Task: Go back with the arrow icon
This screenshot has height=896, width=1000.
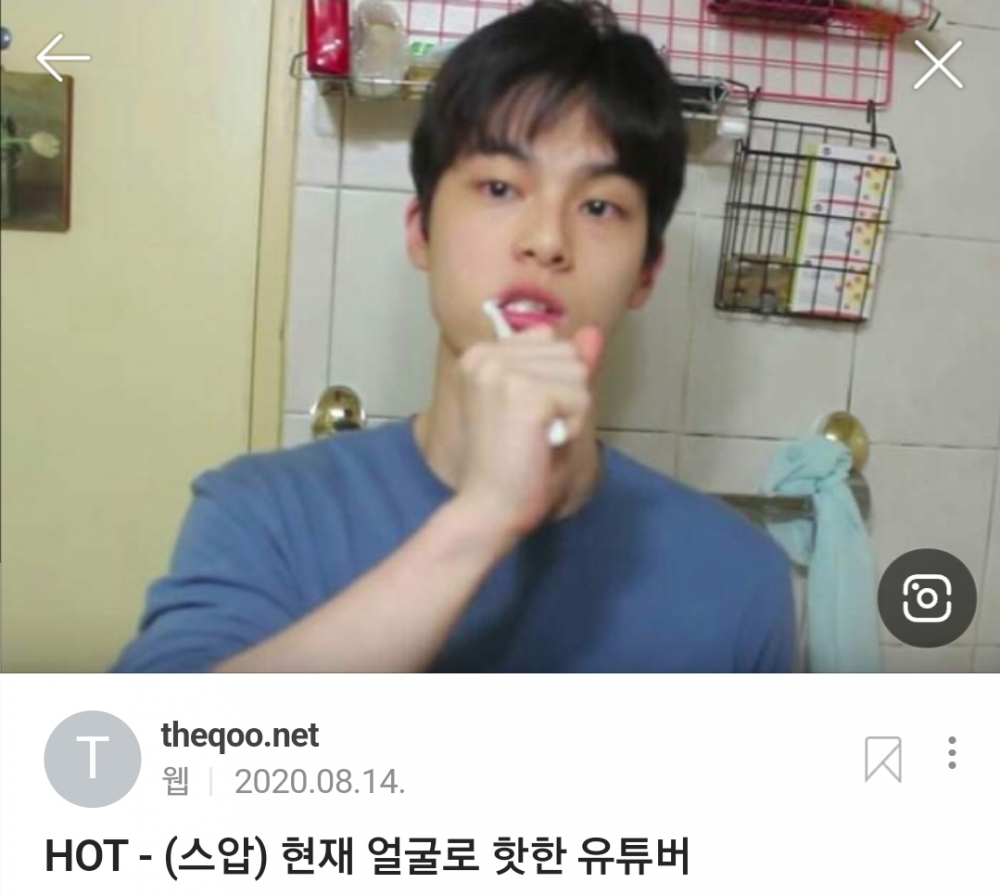Action: [x=63, y=60]
